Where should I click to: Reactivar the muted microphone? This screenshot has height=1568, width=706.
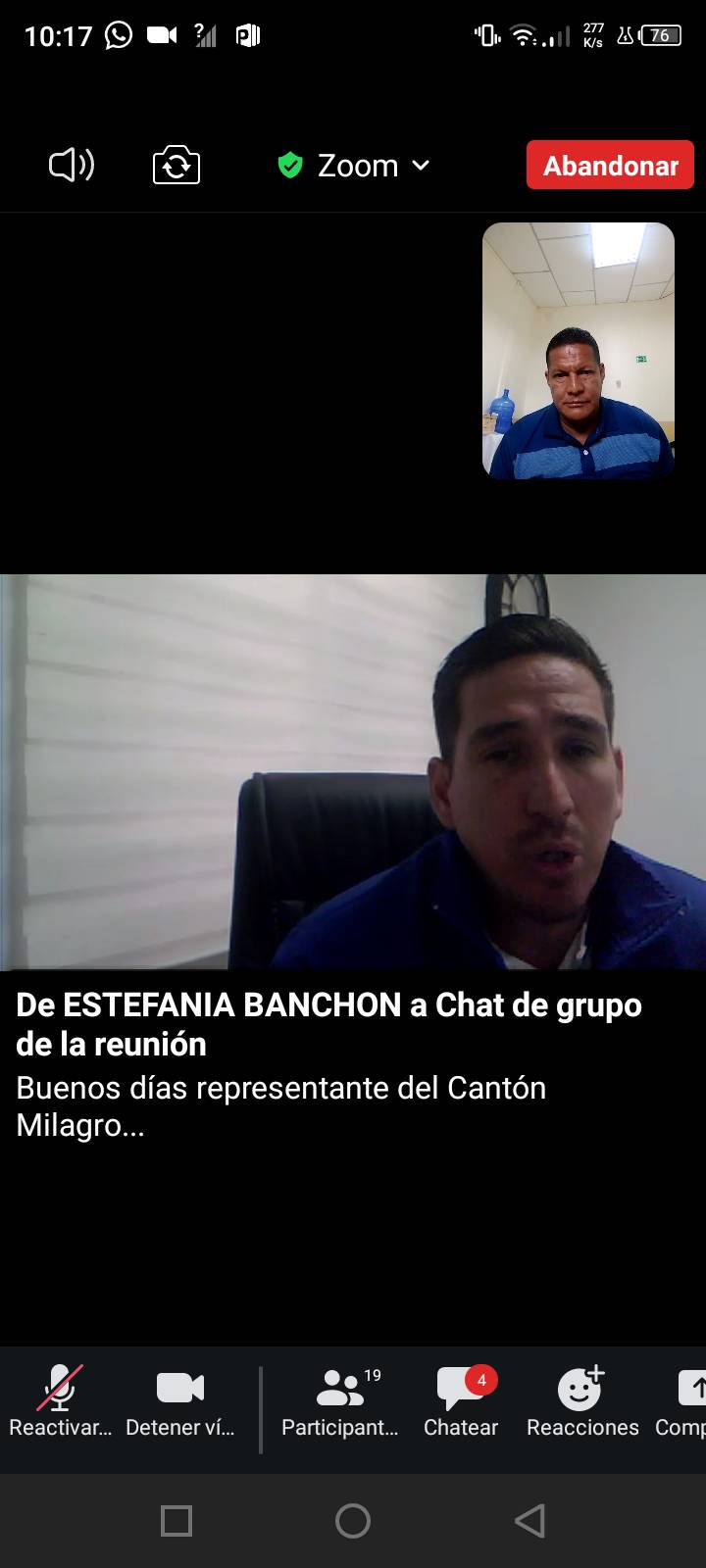tap(60, 1402)
